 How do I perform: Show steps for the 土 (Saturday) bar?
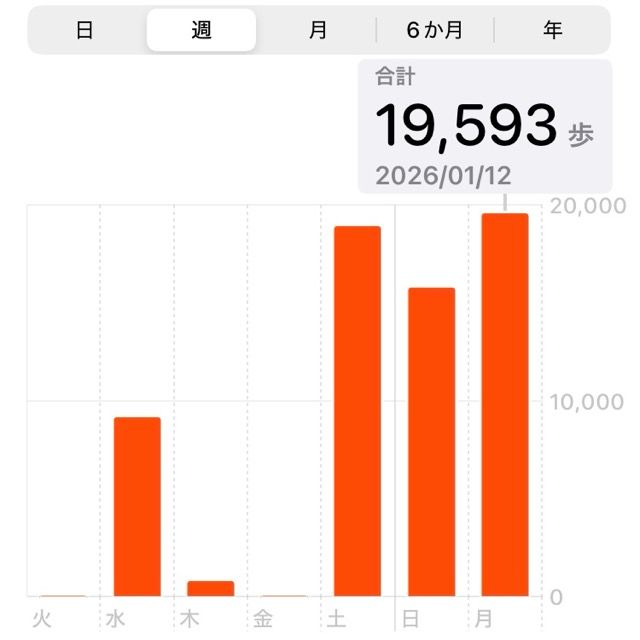coord(357,410)
